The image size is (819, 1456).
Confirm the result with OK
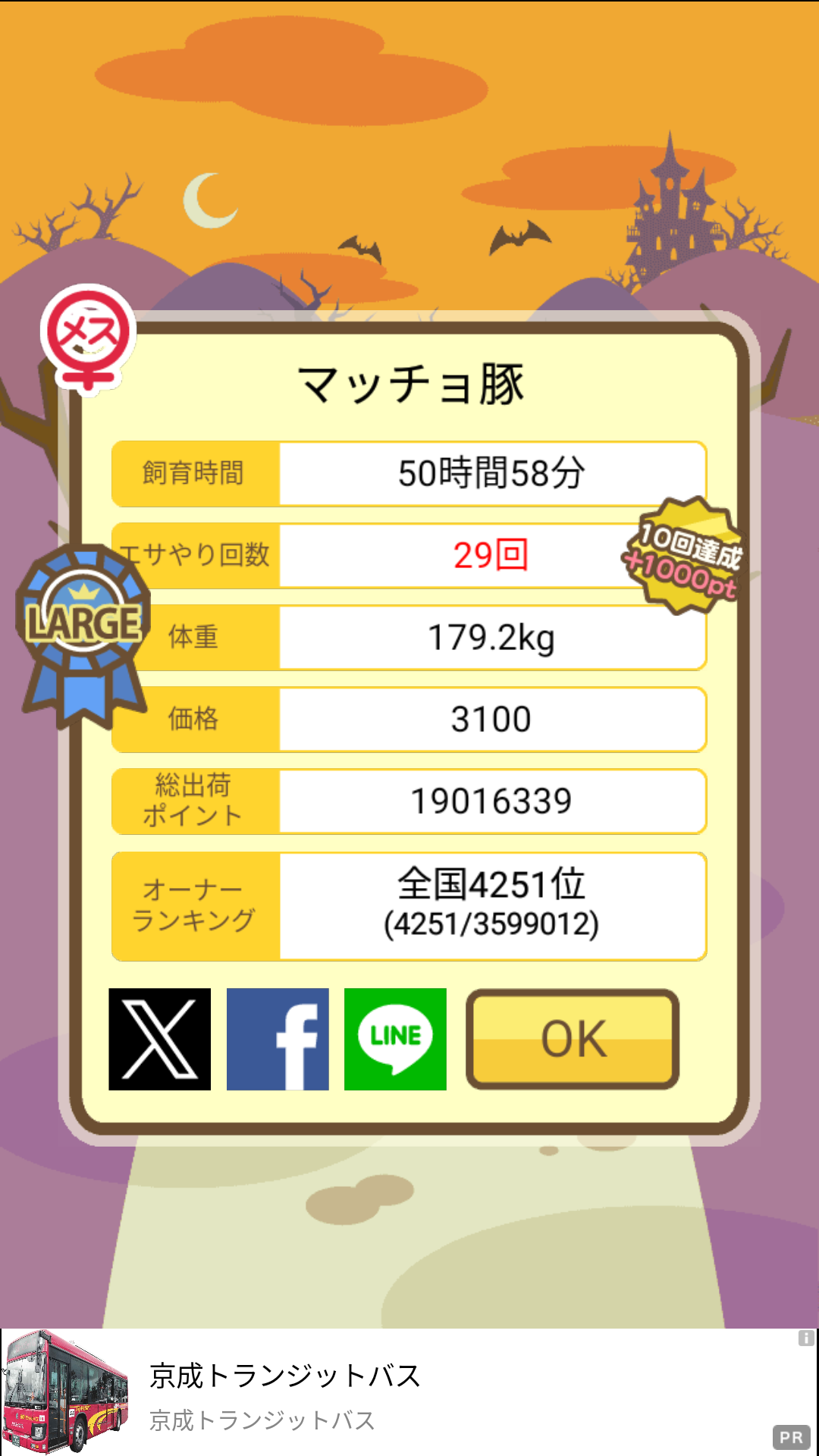click(x=573, y=1039)
